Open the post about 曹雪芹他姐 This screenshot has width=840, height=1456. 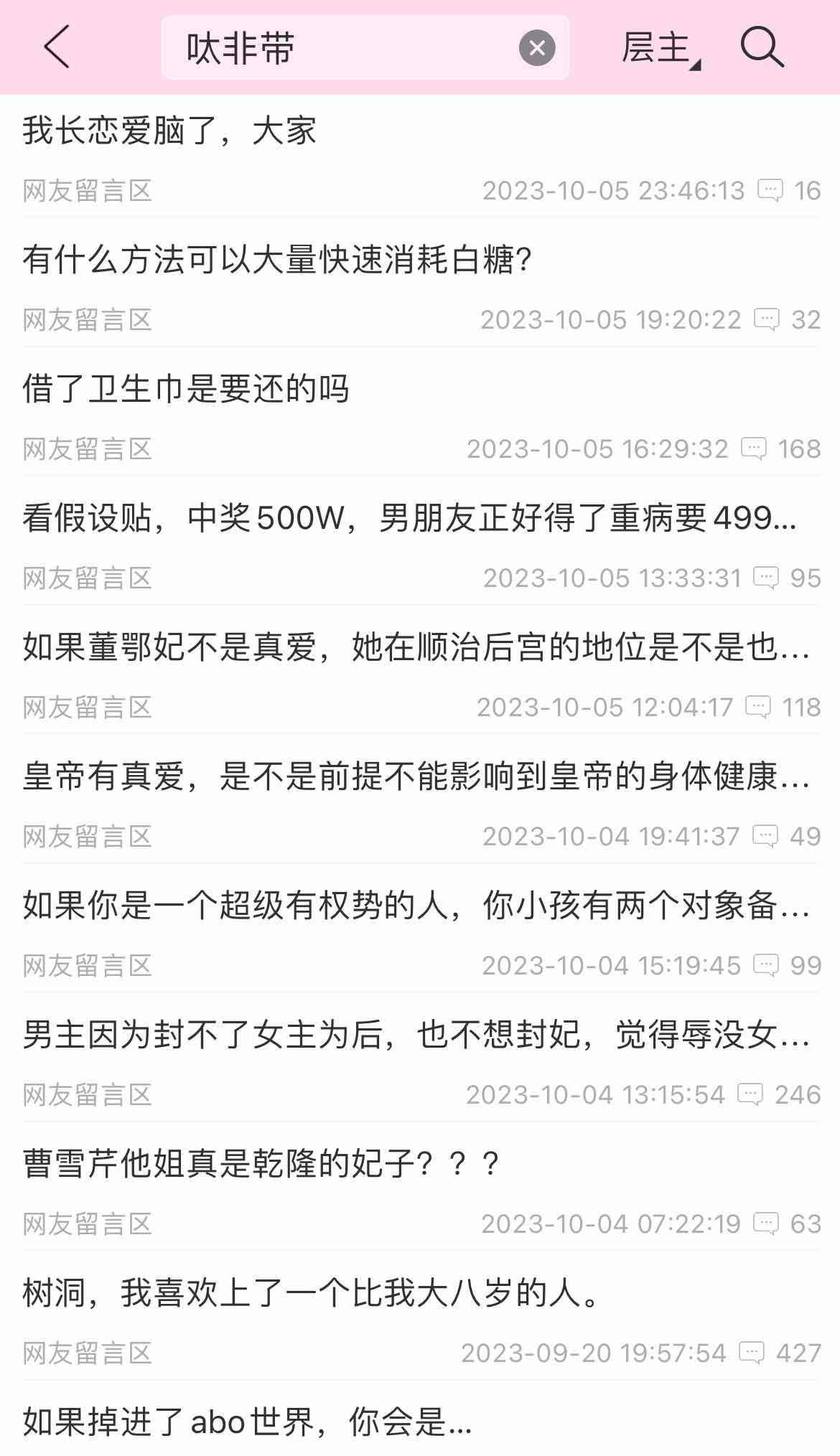261,1164
